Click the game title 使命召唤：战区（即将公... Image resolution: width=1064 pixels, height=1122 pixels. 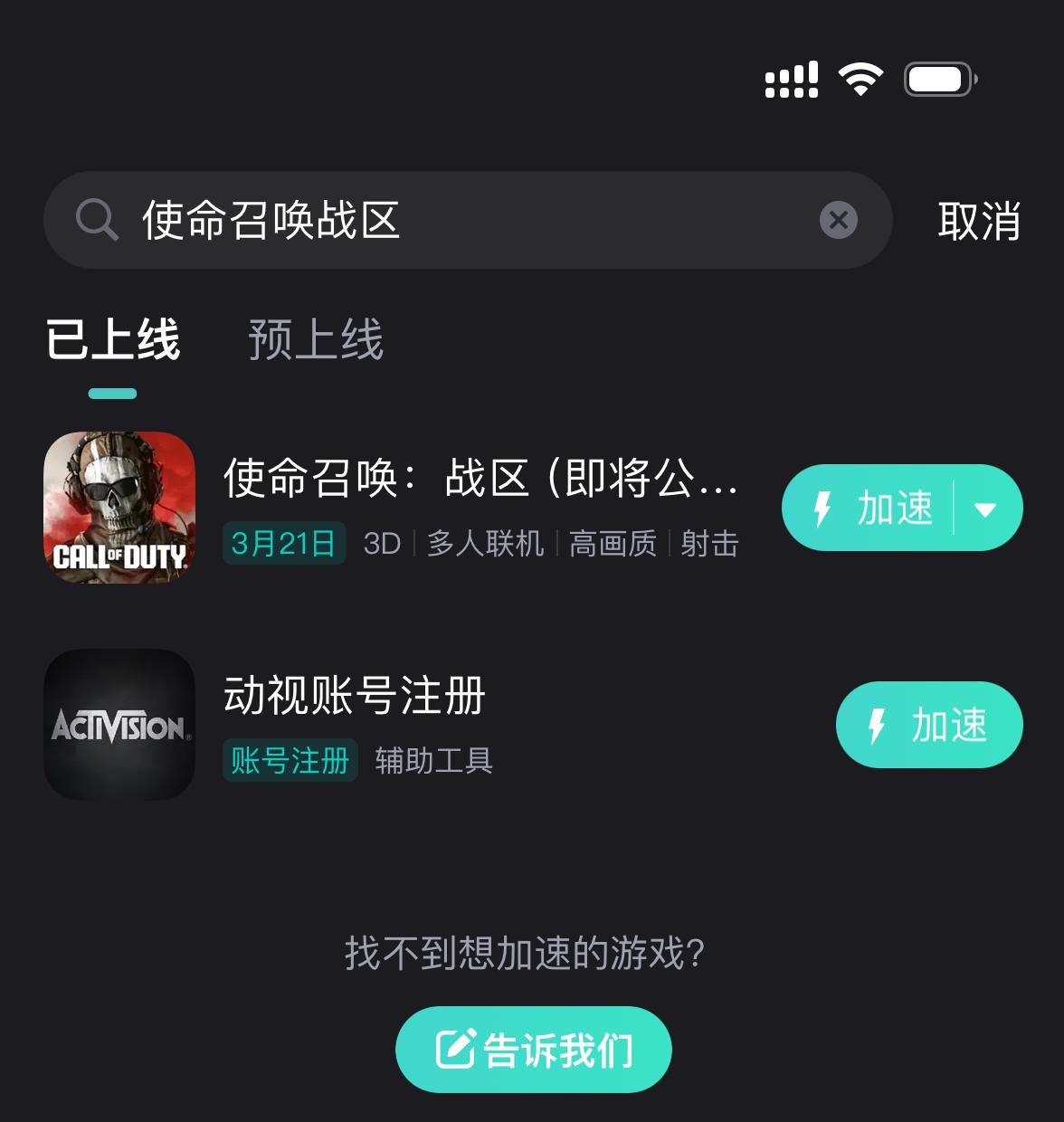point(480,480)
